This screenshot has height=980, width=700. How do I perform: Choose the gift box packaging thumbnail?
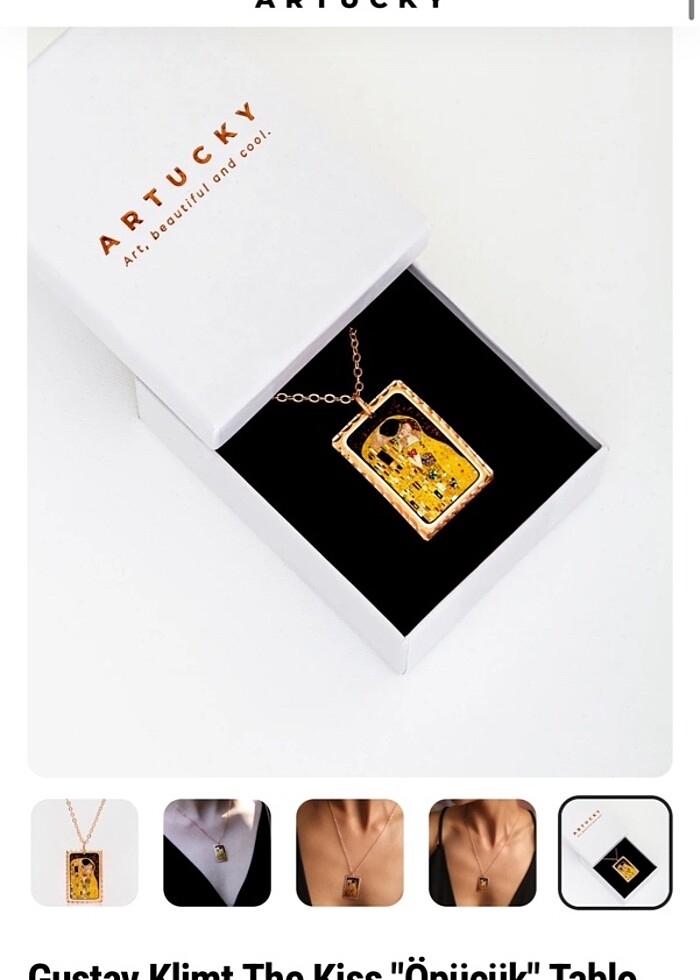point(615,852)
